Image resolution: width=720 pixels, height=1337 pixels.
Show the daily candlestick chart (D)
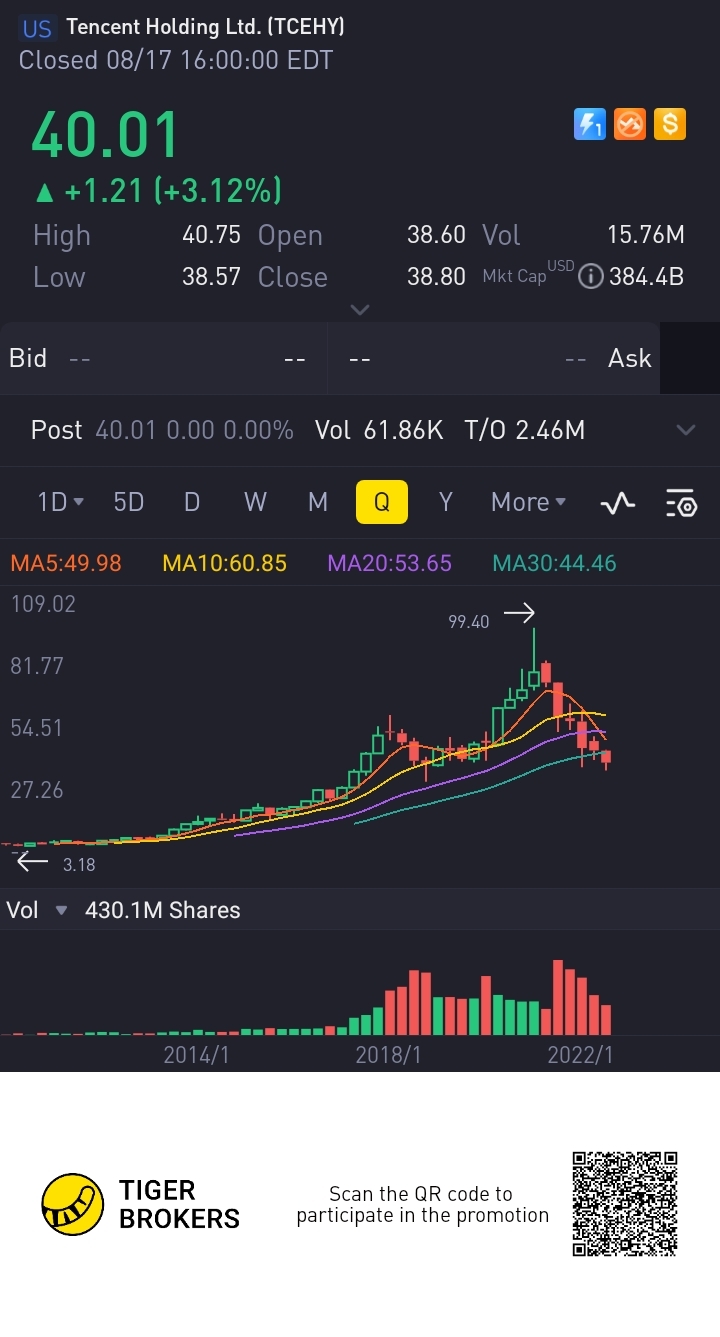[x=192, y=502]
